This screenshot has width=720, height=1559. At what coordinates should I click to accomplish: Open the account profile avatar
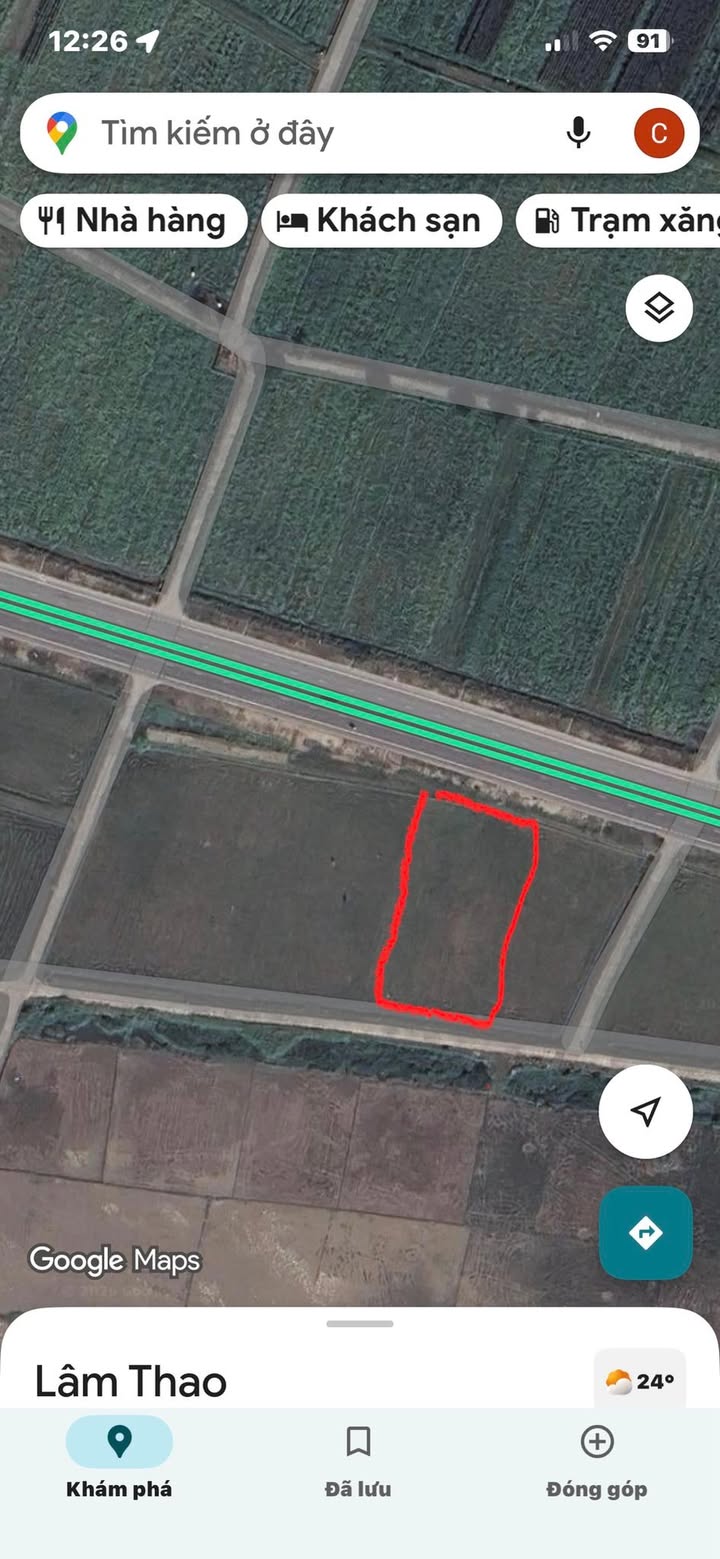tap(659, 133)
